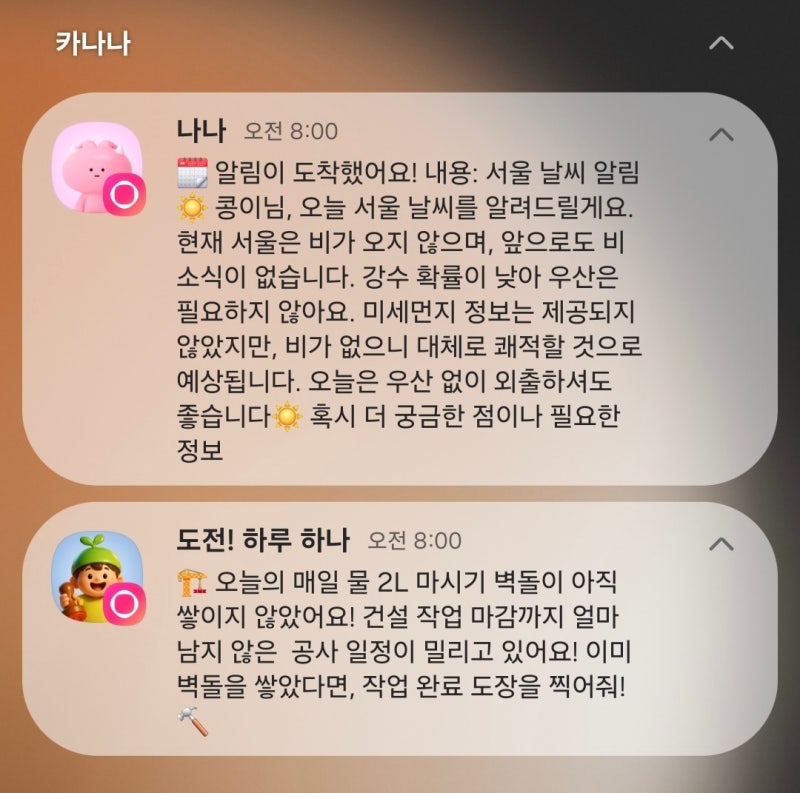Collapse the 나나 weather notification

point(721,134)
